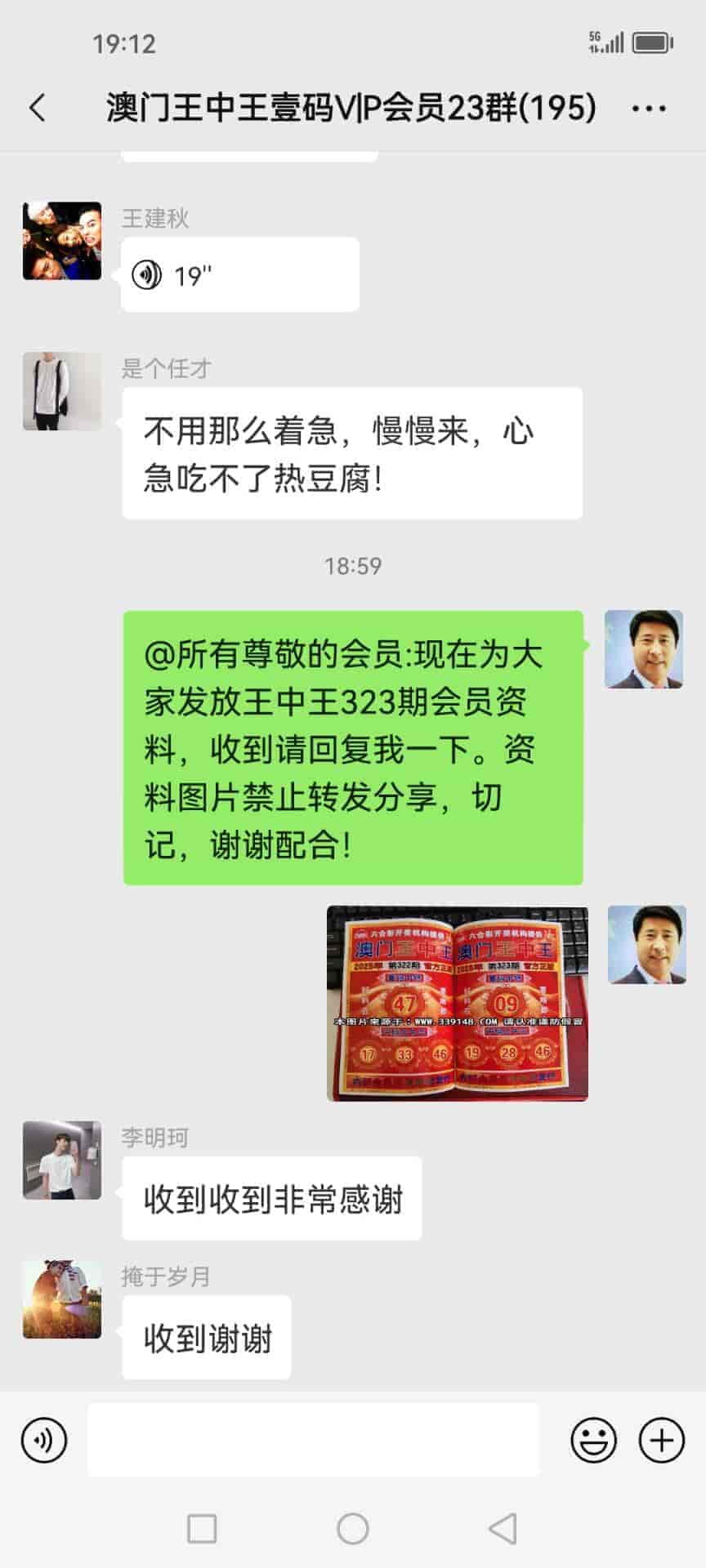Open the plus attachments menu

pyautogui.click(x=661, y=1440)
